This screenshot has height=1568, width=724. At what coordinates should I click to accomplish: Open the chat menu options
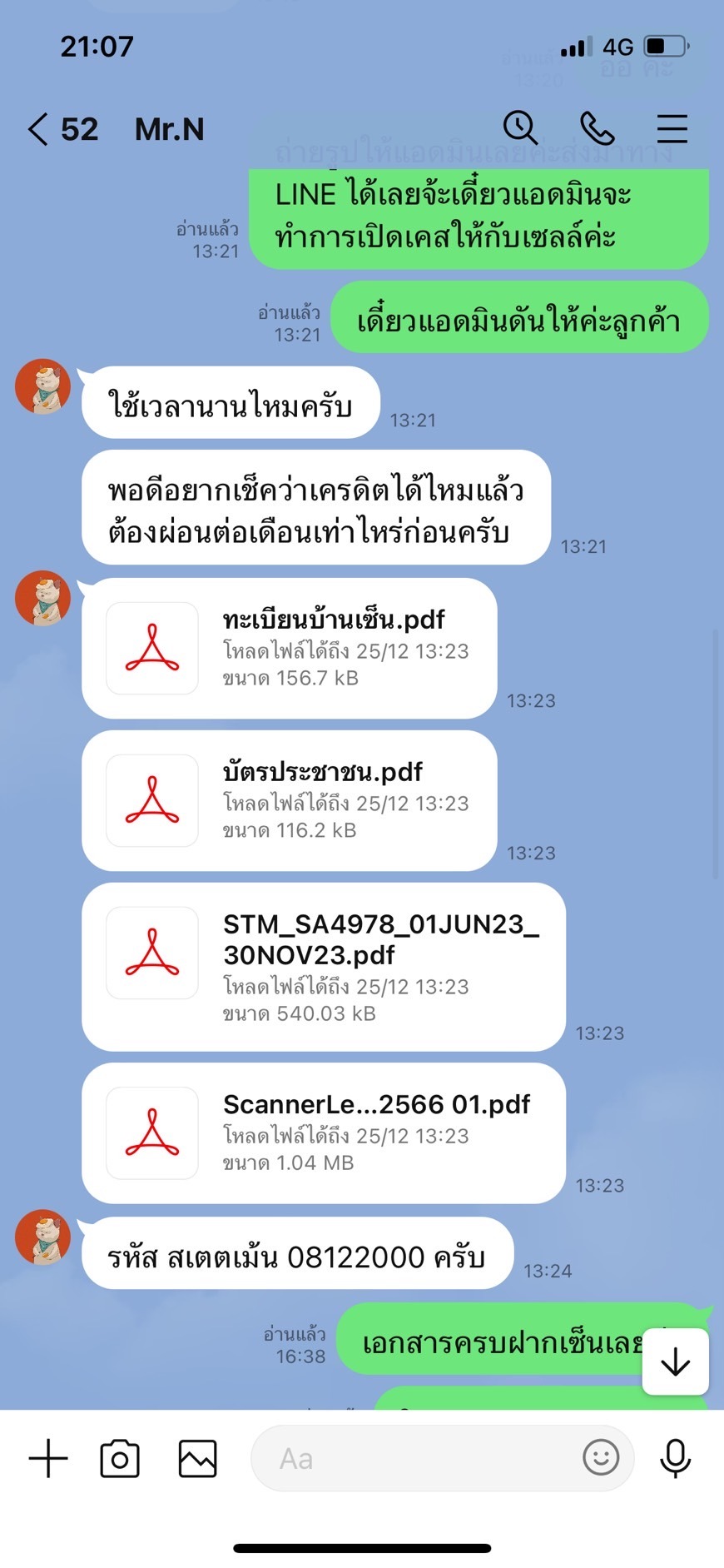point(672,129)
